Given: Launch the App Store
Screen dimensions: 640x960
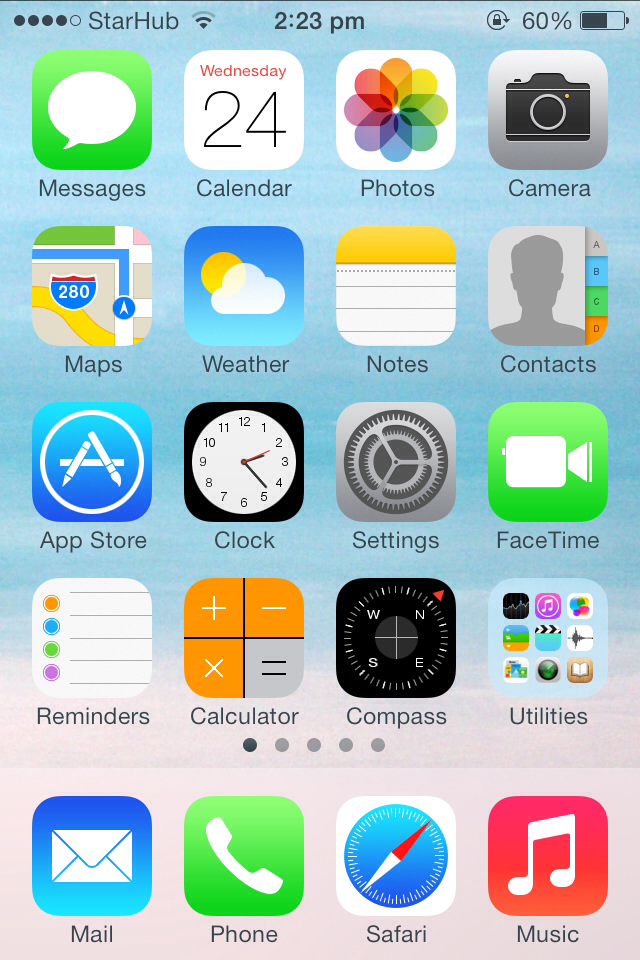Looking at the screenshot, I should pyautogui.click(x=92, y=462).
